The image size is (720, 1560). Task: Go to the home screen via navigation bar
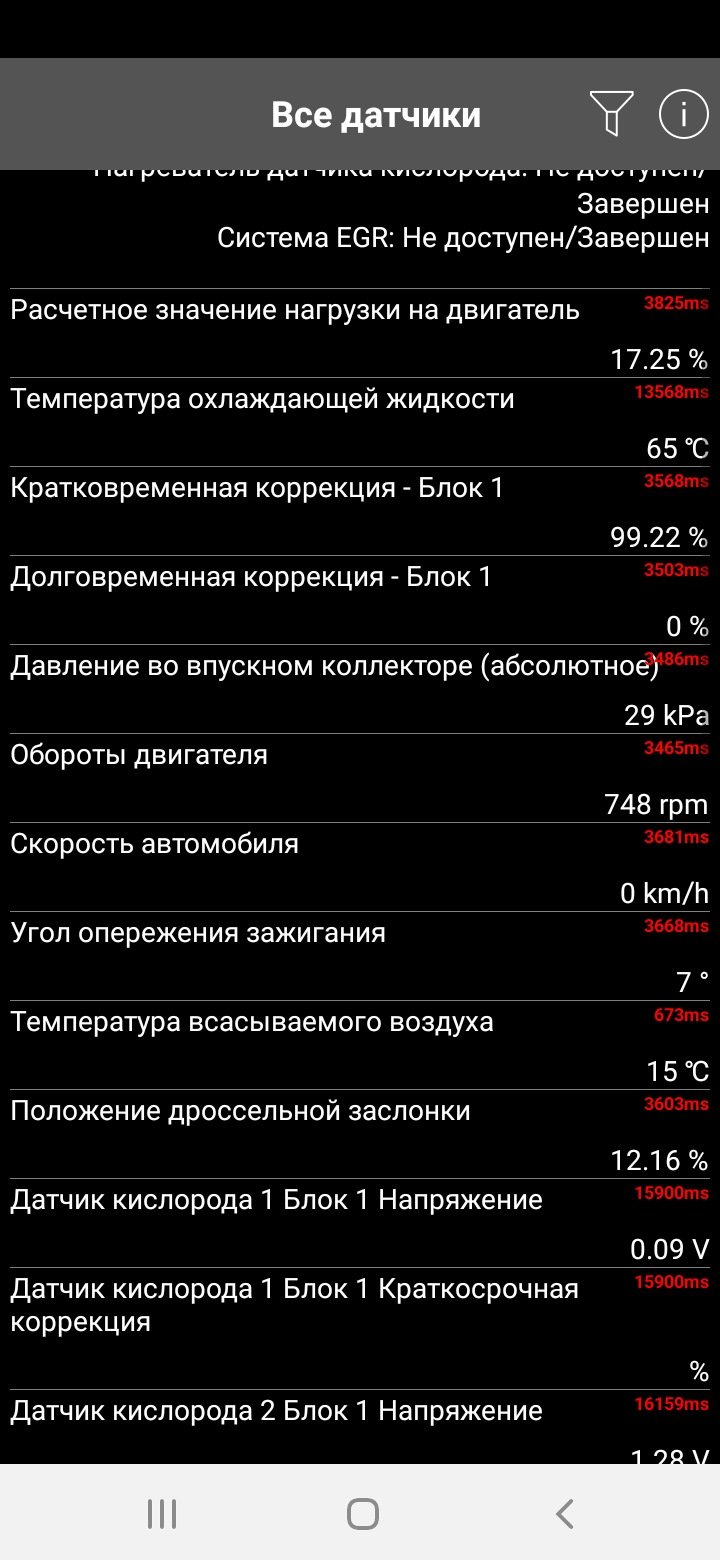click(362, 1513)
